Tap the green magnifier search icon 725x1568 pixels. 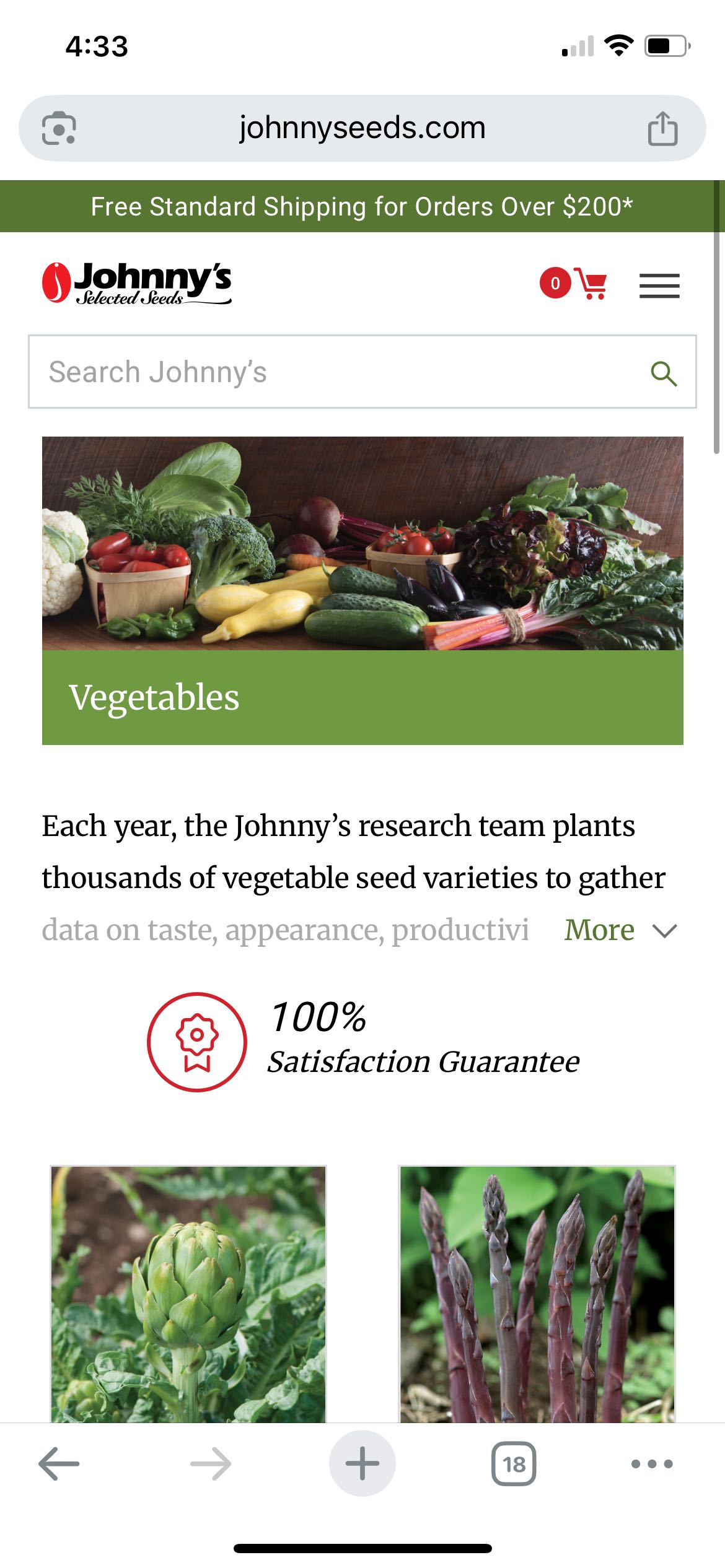pyautogui.click(x=663, y=373)
